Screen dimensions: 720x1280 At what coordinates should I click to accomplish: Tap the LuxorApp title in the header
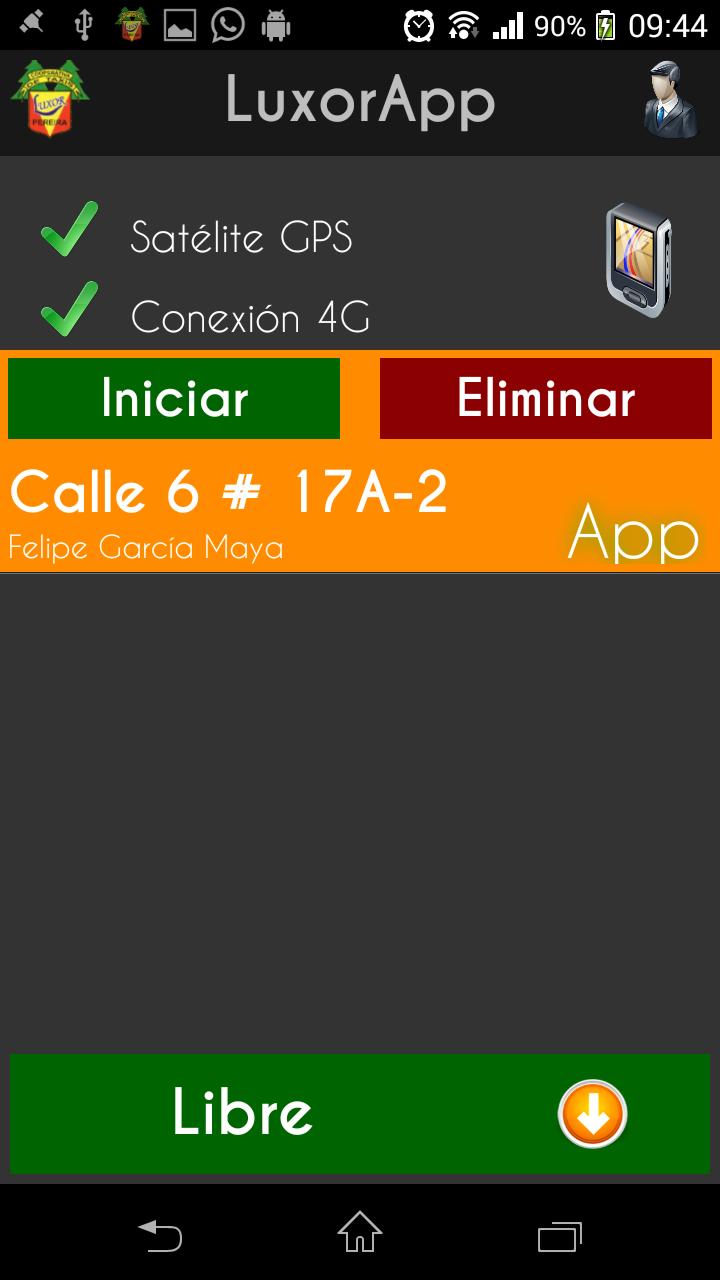point(360,100)
